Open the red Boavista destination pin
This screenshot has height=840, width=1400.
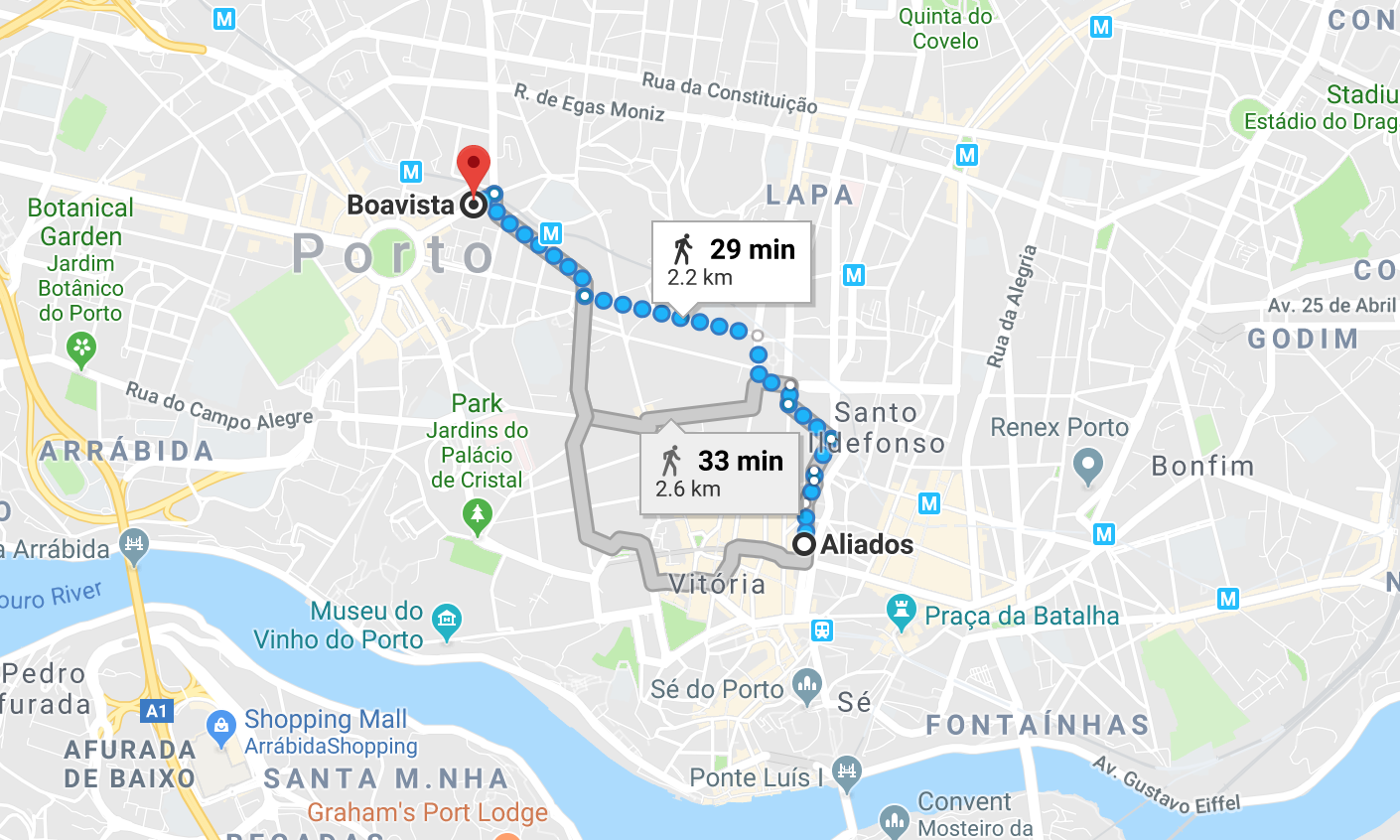pos(474,169)
